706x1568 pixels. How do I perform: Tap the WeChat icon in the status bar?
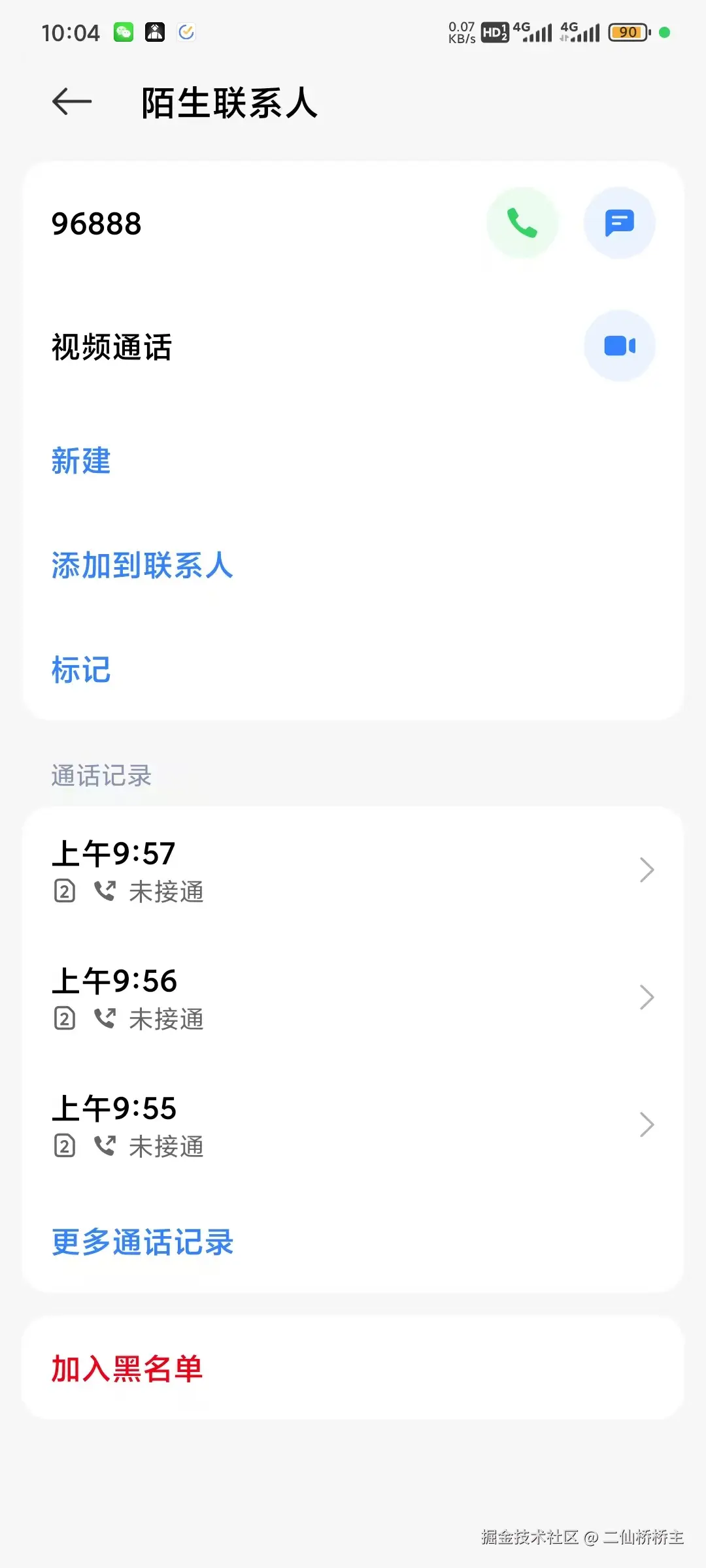(124, 31)
